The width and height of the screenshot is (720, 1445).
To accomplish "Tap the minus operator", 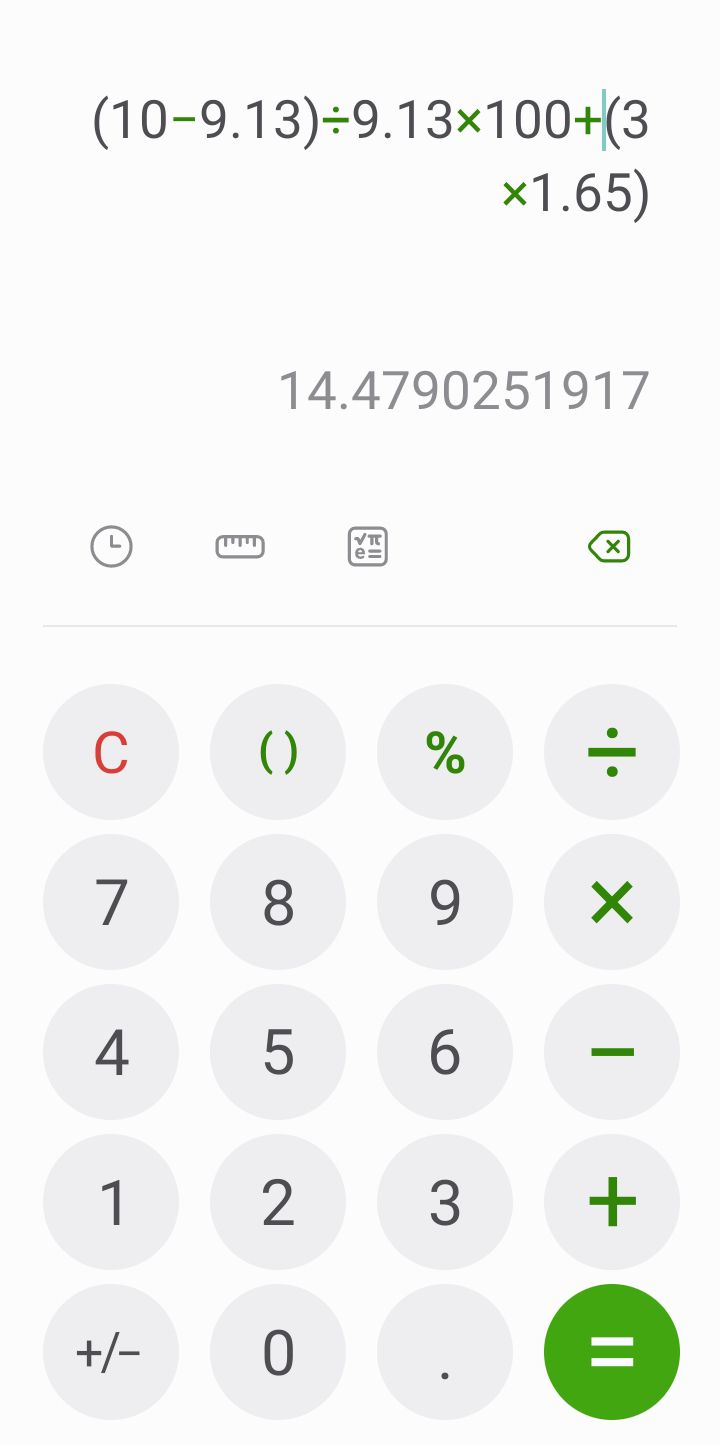I will pos(612,1052).
